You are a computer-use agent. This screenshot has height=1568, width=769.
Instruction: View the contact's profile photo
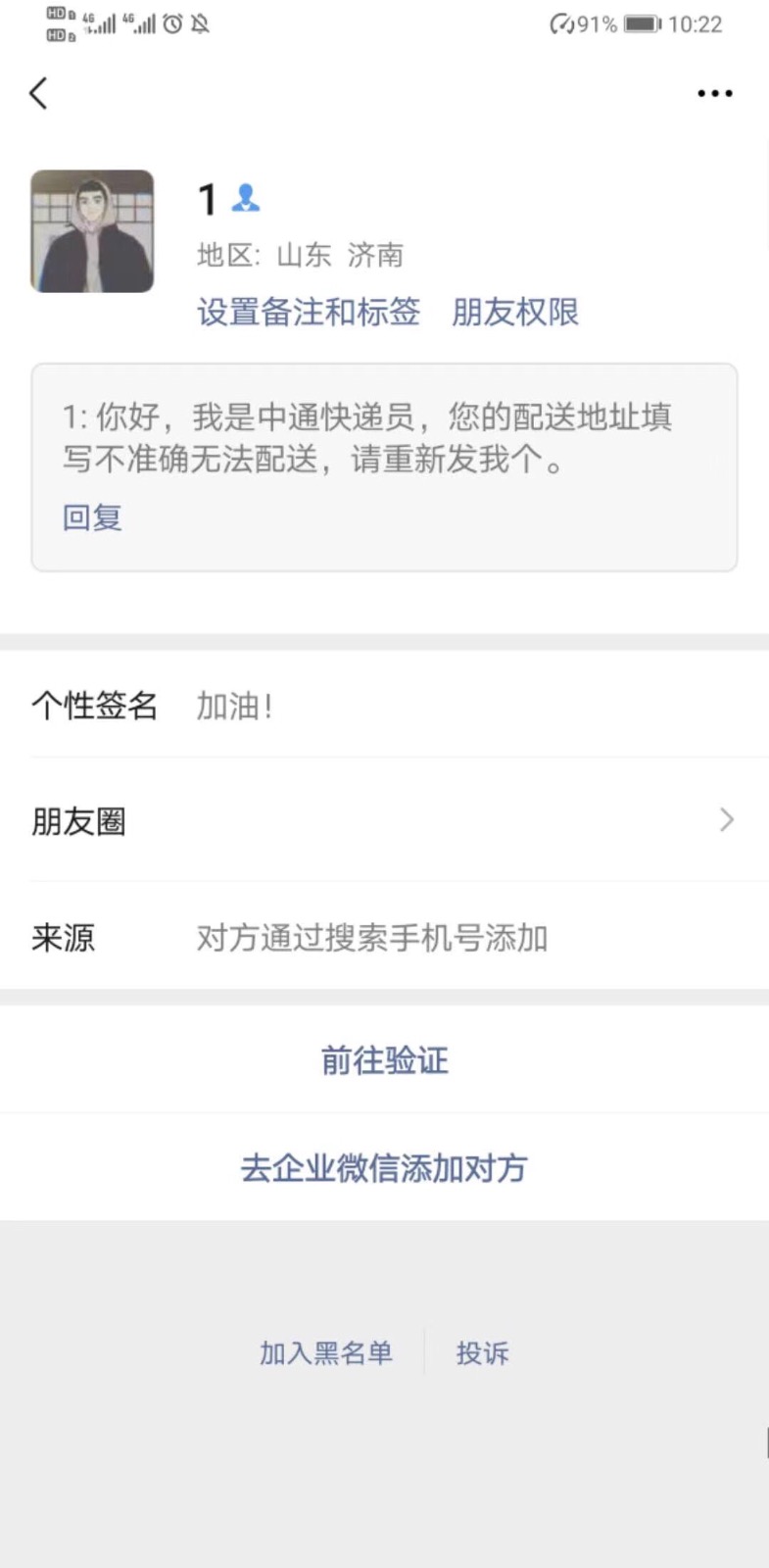[x=92, y=231]
